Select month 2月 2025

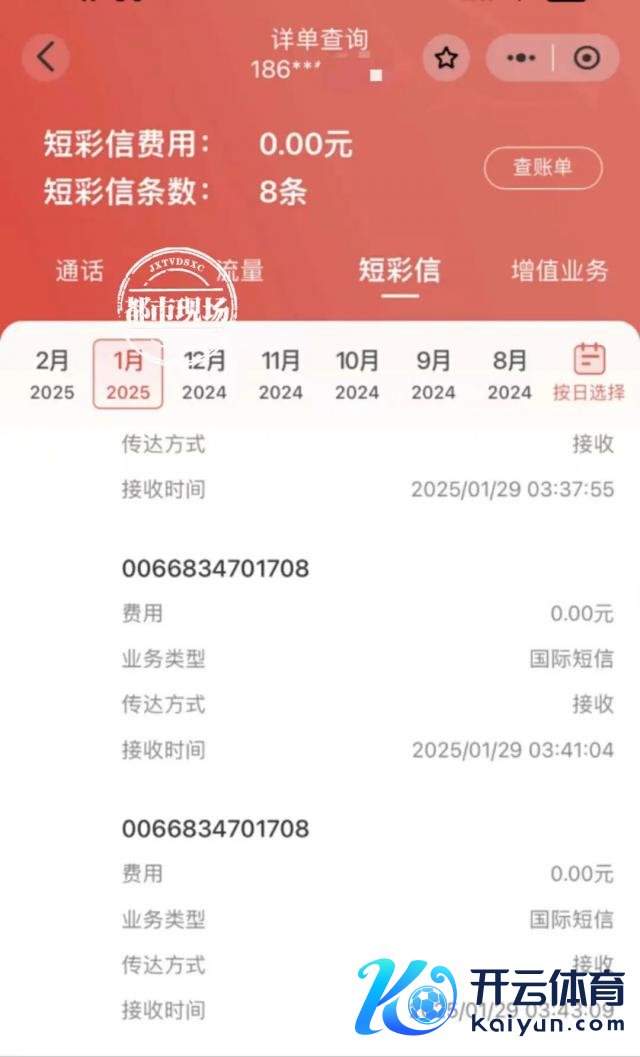pos(52,375)
